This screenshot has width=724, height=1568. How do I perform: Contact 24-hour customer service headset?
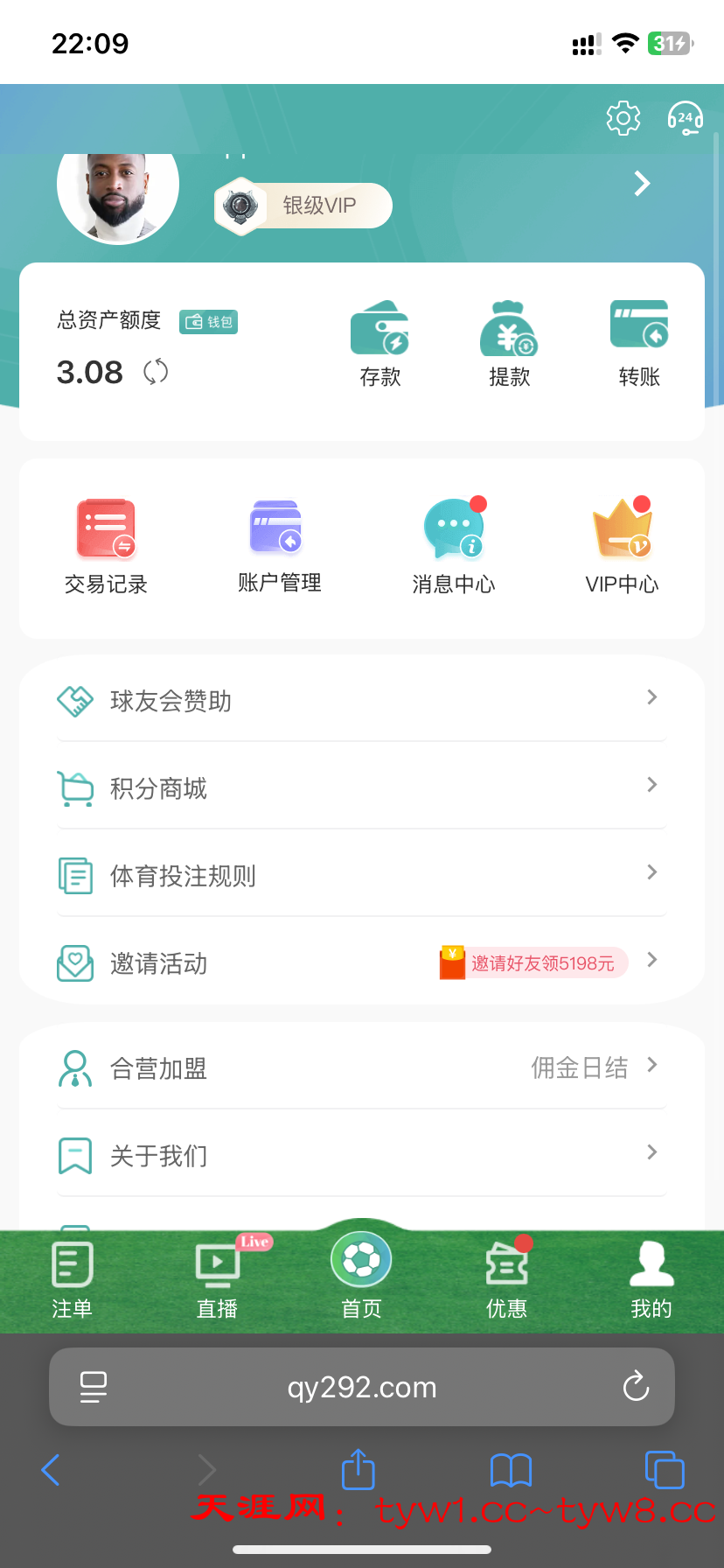pos(685,118)
